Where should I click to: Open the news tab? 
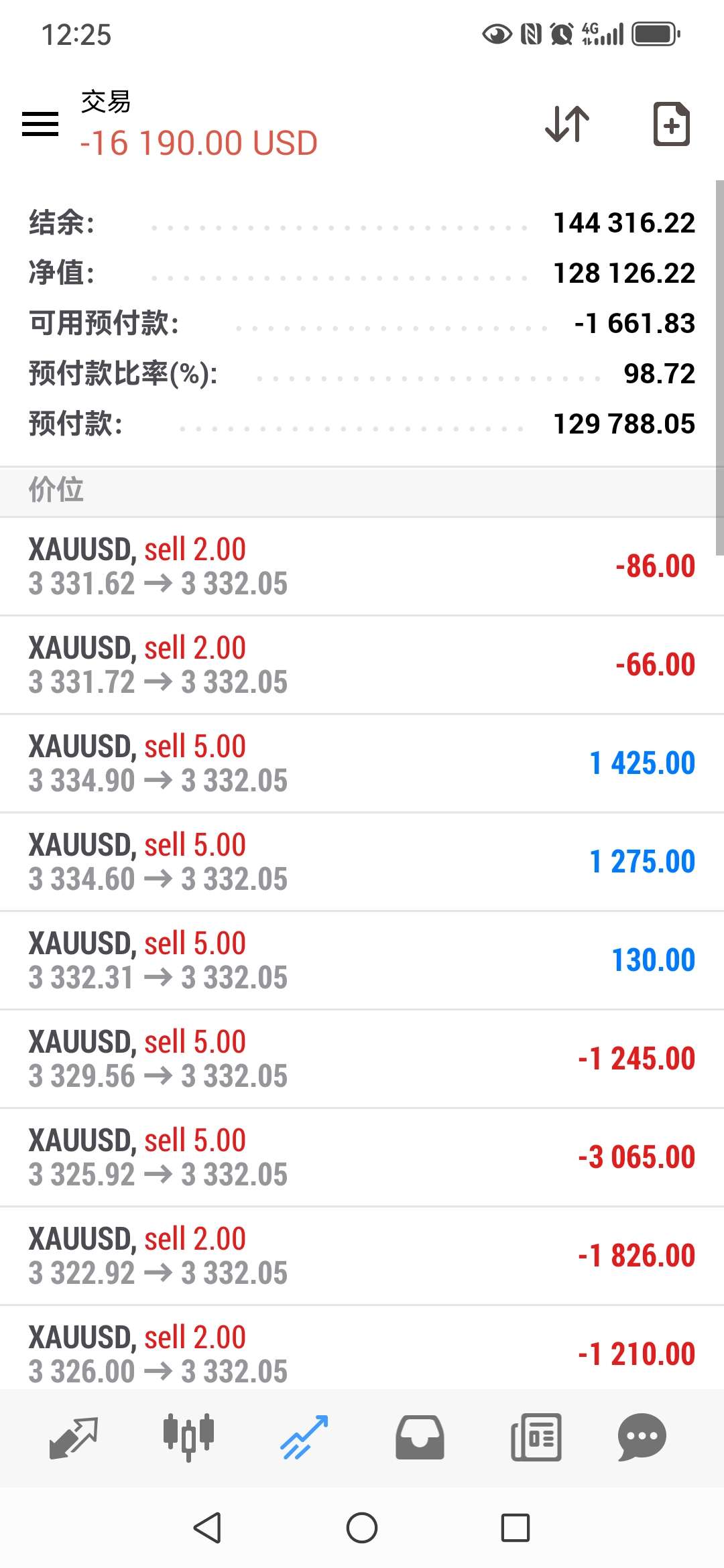coord(536,1437)
